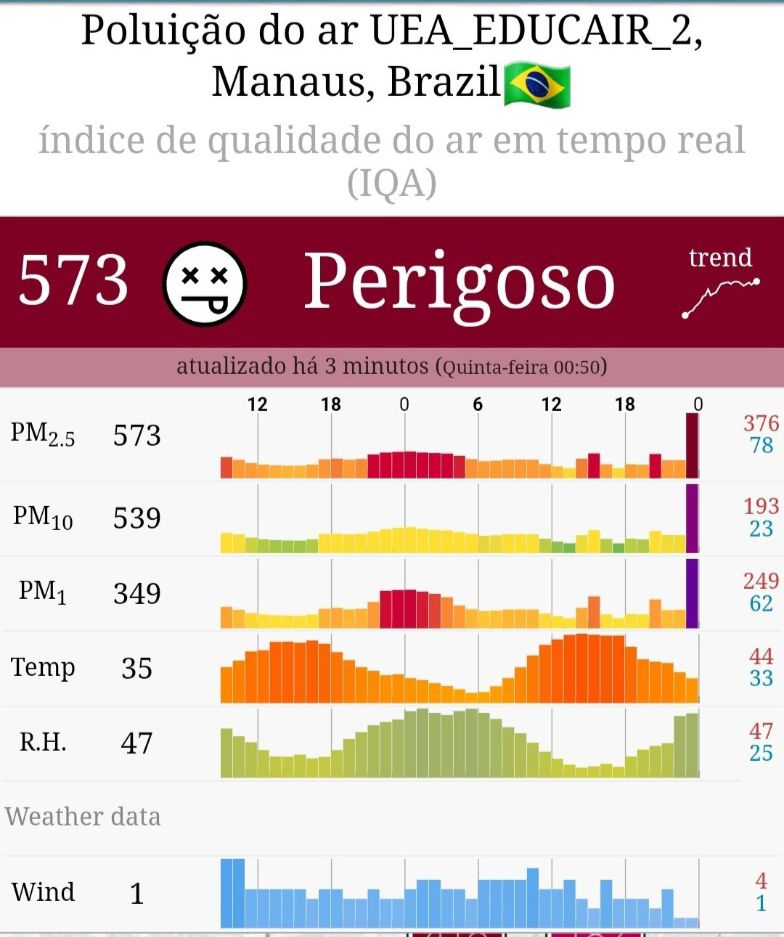
Task: Open the PM2.5 history row
Action: point(390,437)
